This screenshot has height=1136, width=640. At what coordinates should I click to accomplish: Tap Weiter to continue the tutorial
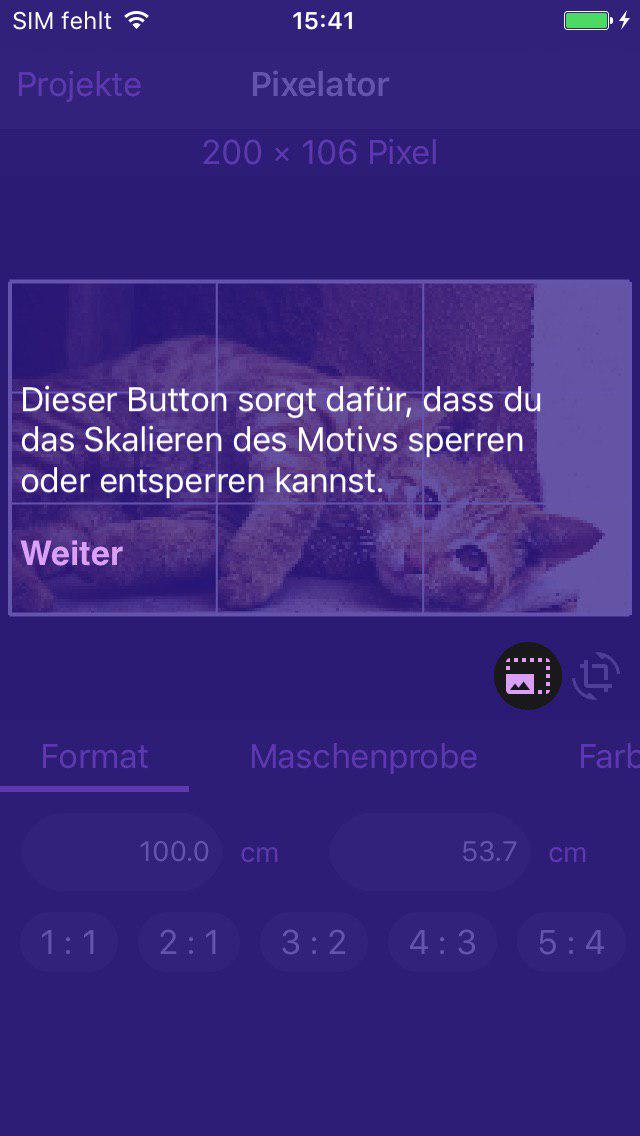(x=72, y=553)
